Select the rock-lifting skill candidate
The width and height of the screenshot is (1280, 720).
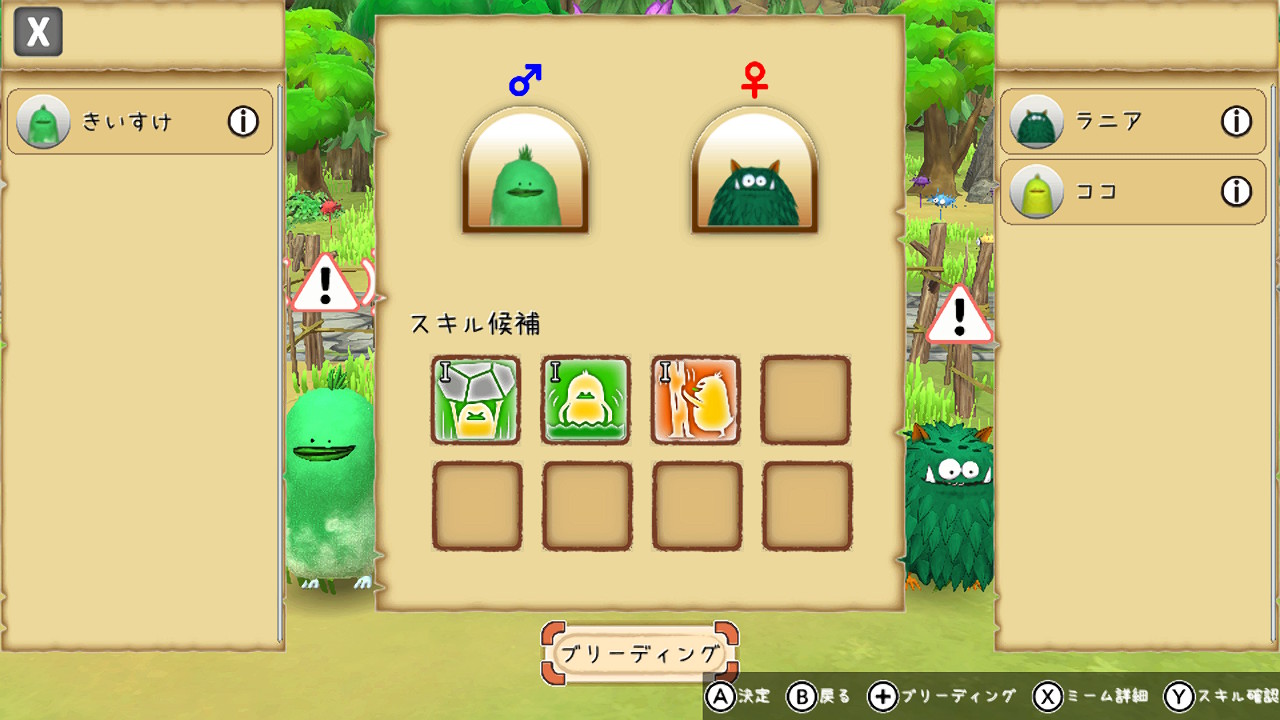[476, 400]
